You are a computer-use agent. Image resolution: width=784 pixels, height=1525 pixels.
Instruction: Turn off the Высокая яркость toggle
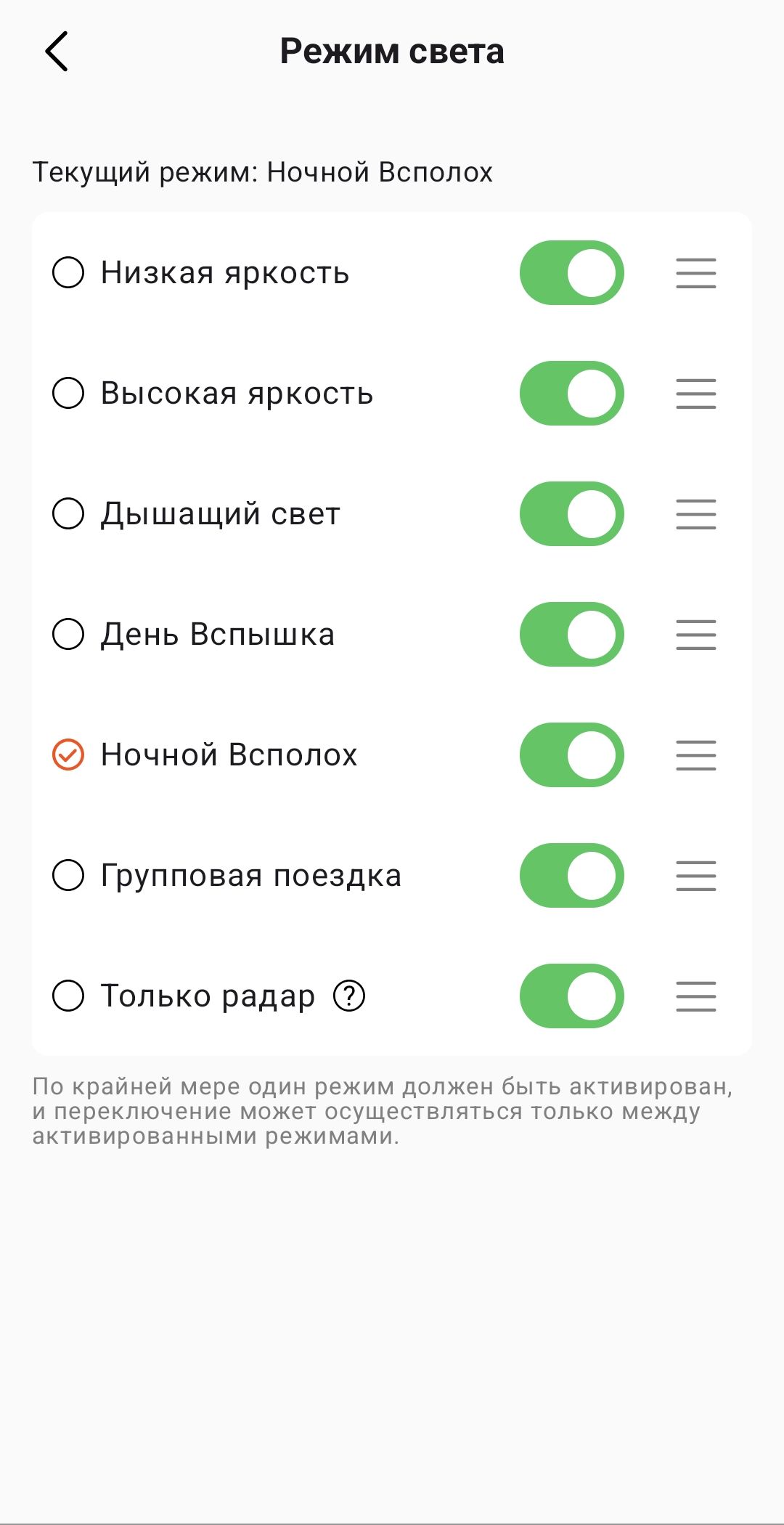(571, 394)
